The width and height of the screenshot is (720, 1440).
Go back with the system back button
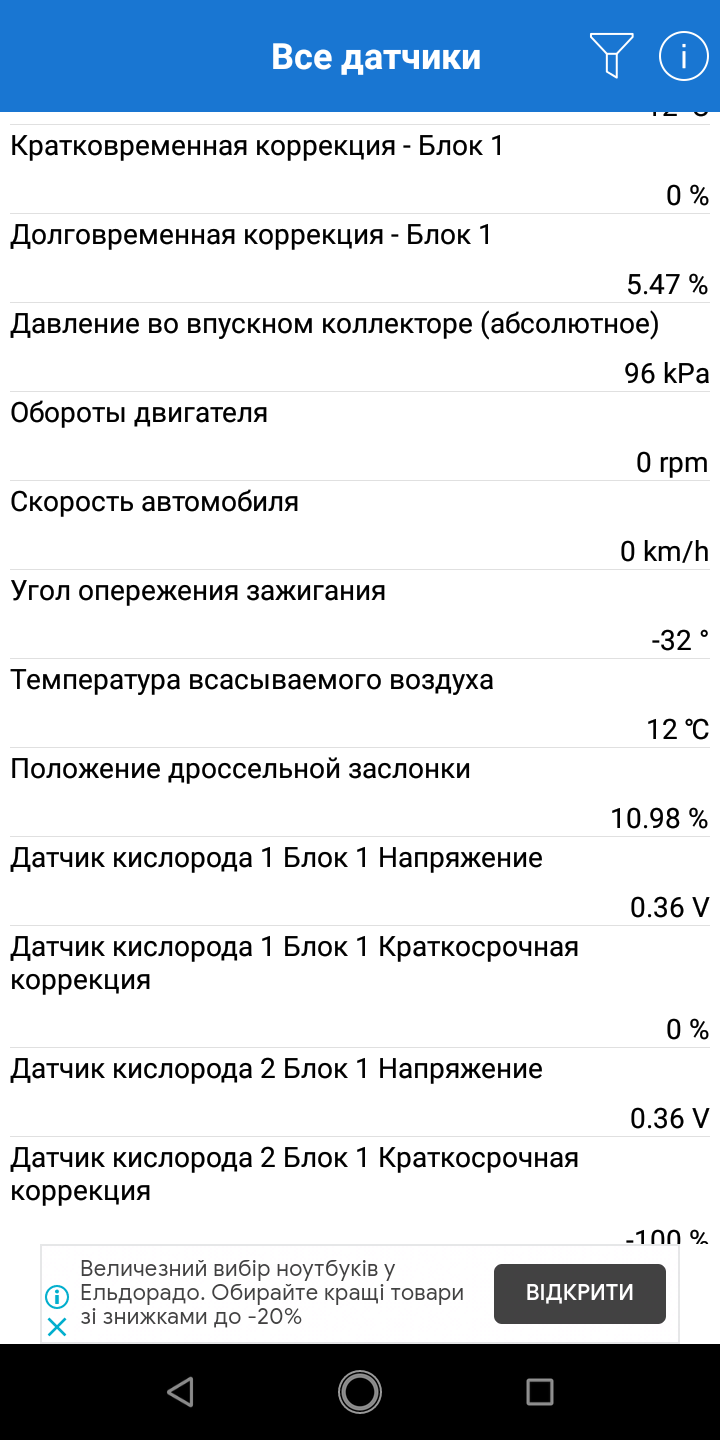coord(180,1391)
